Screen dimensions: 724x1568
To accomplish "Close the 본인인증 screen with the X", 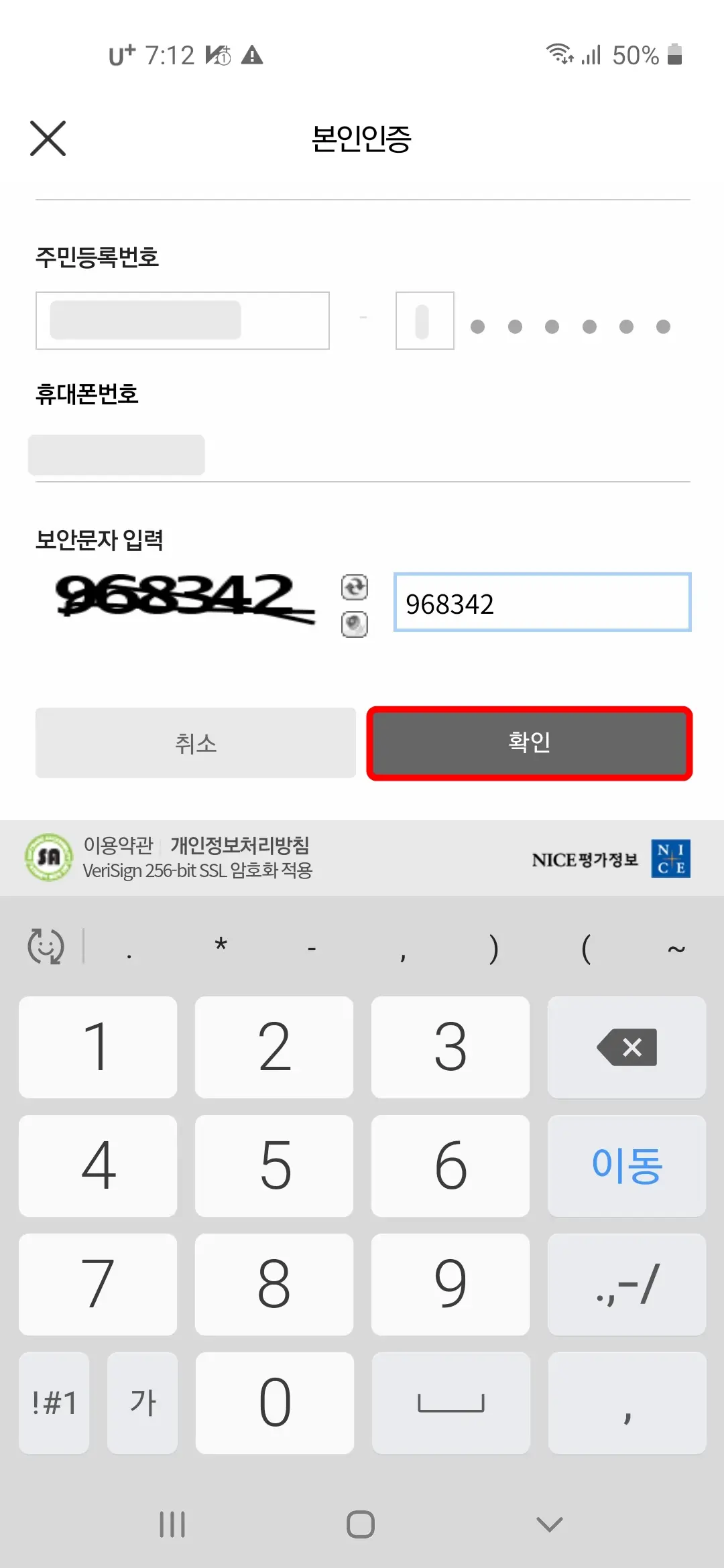I will tap(48, 139).
